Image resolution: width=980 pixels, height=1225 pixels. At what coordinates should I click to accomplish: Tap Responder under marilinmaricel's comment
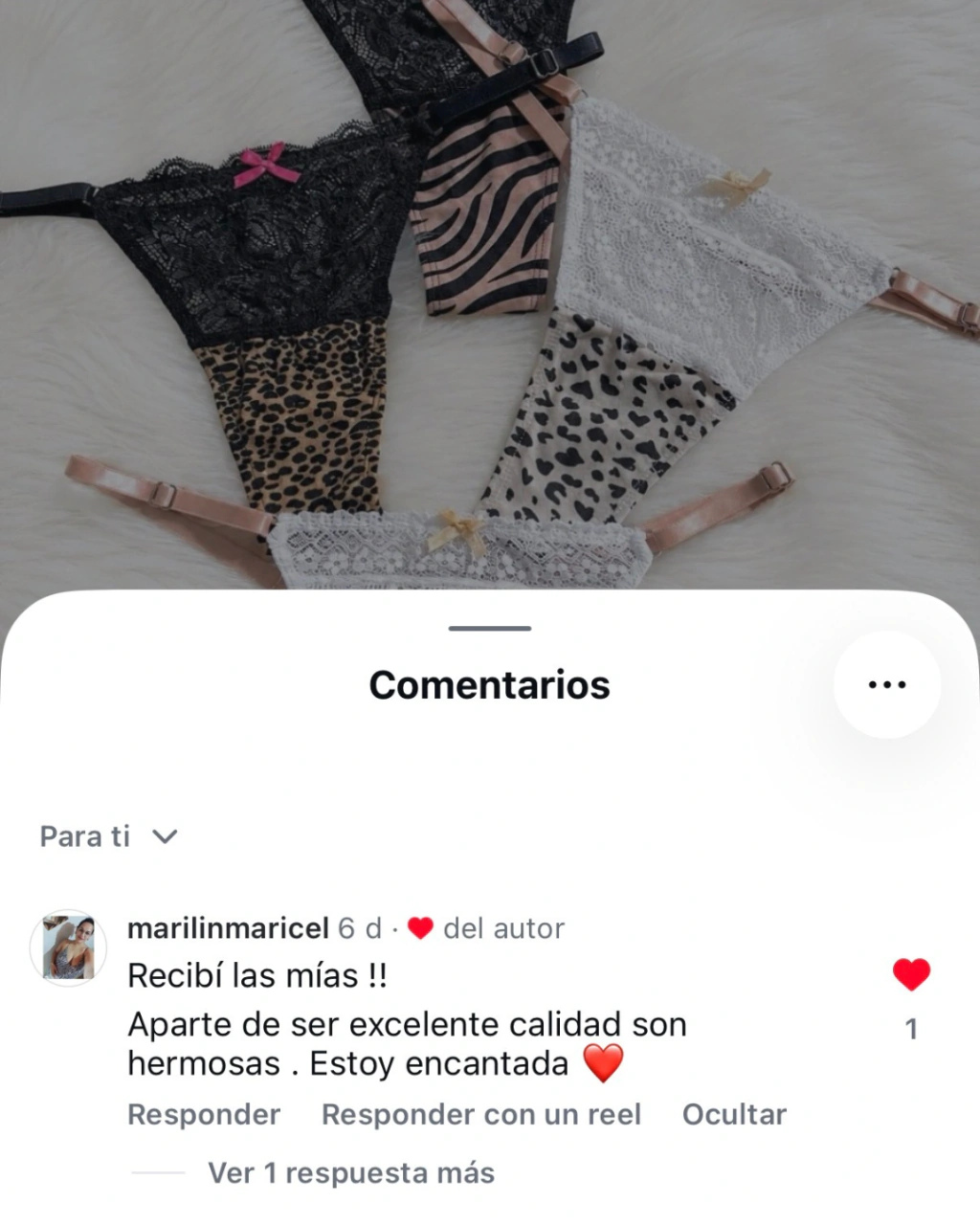[x=204, y=1115]
